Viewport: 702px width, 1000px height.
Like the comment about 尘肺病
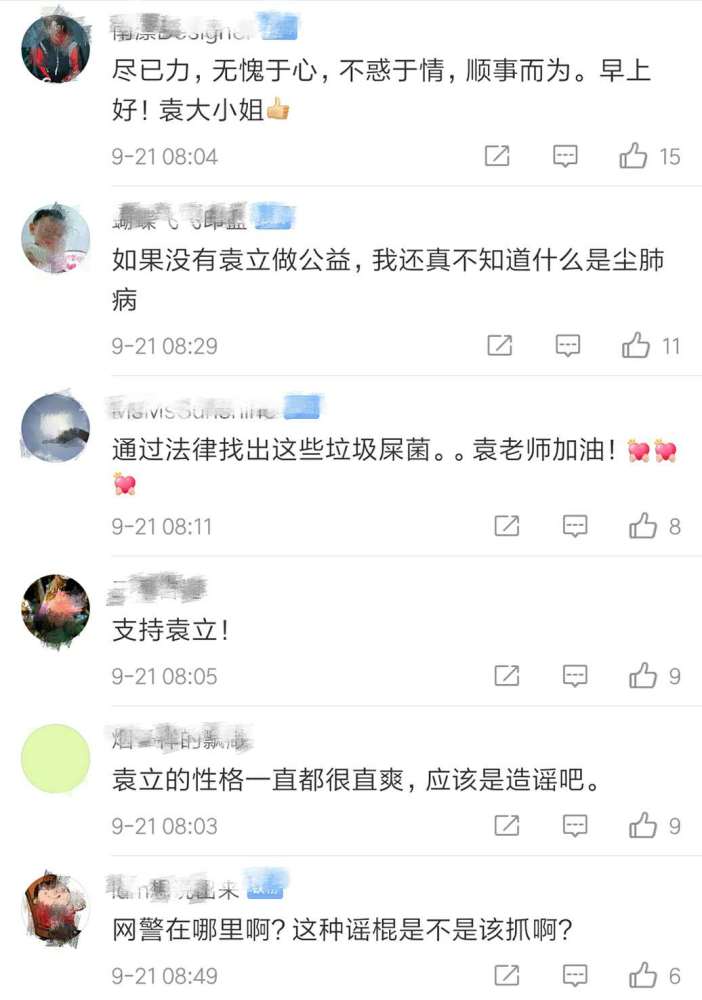point(636,346)
